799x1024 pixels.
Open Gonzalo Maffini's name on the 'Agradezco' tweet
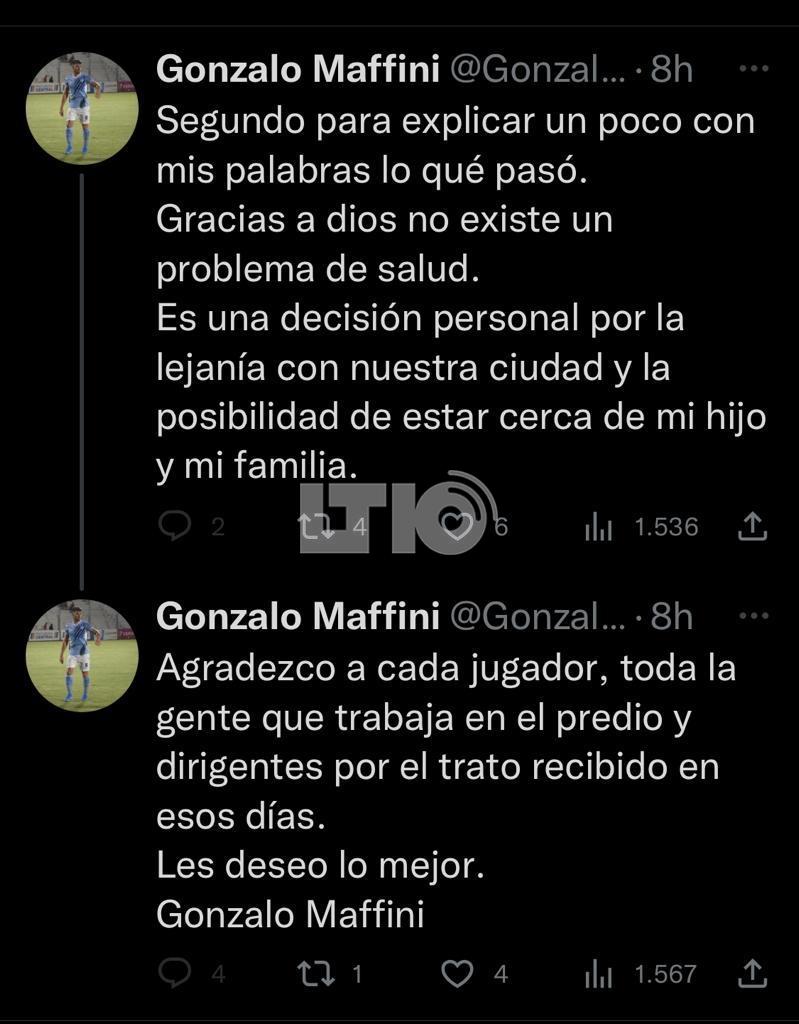coord(298,617)
